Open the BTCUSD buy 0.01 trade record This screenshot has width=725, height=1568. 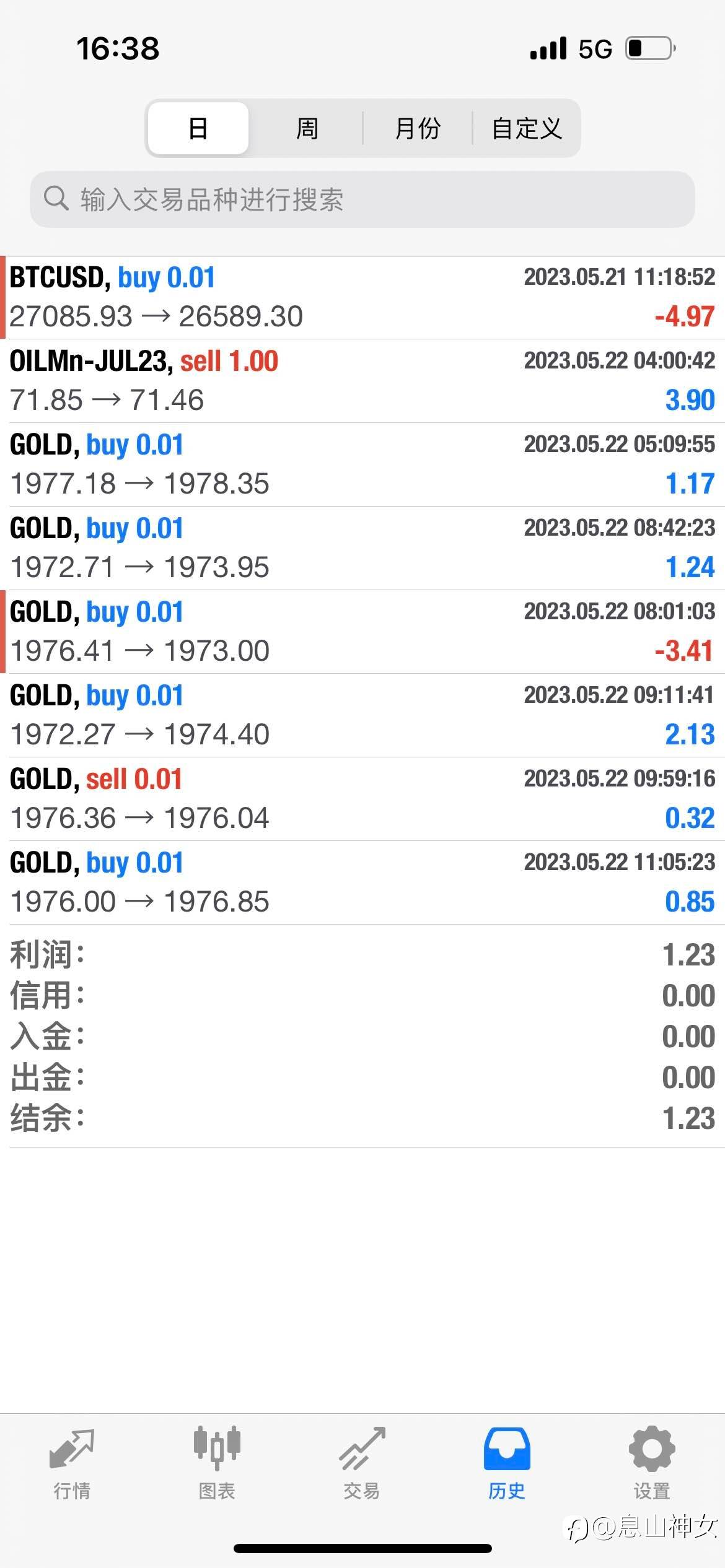pyautogui.click(x=362, y=297)
